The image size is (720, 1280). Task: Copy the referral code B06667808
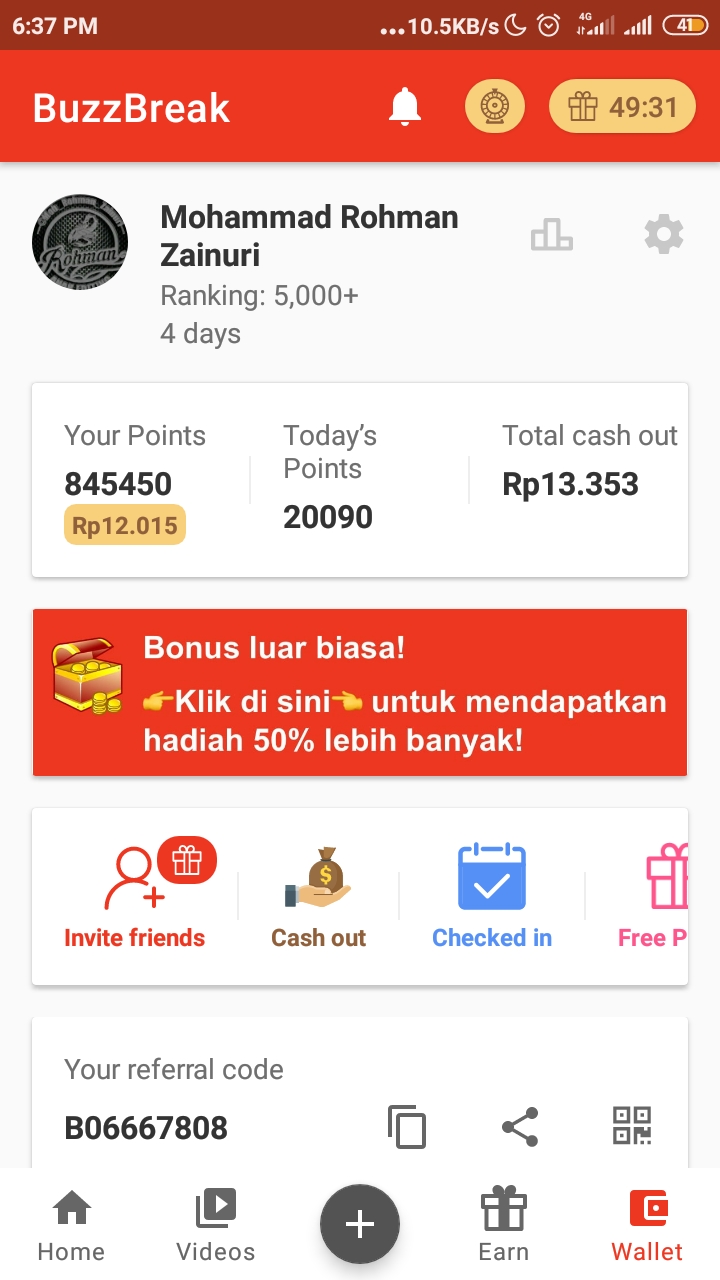point(407,1126)
